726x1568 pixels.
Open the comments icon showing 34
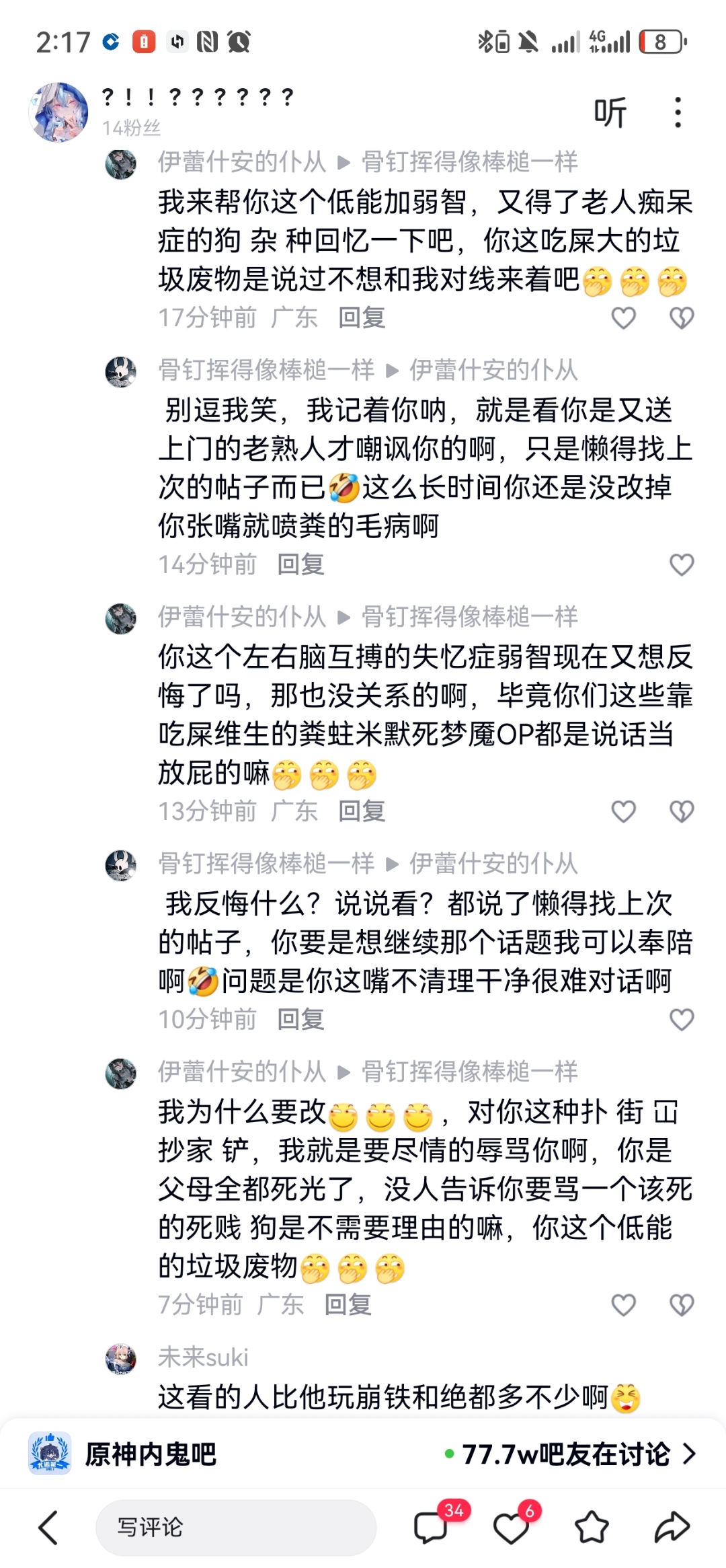pos(431,1527)
